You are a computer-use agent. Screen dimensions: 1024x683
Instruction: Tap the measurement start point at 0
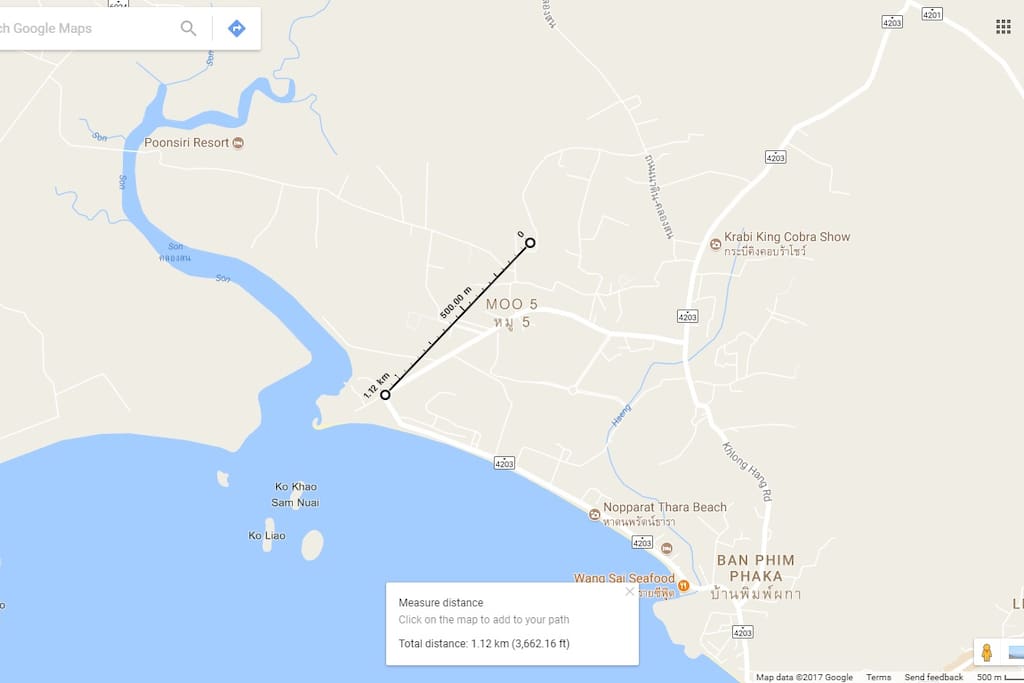pos(530,242)
